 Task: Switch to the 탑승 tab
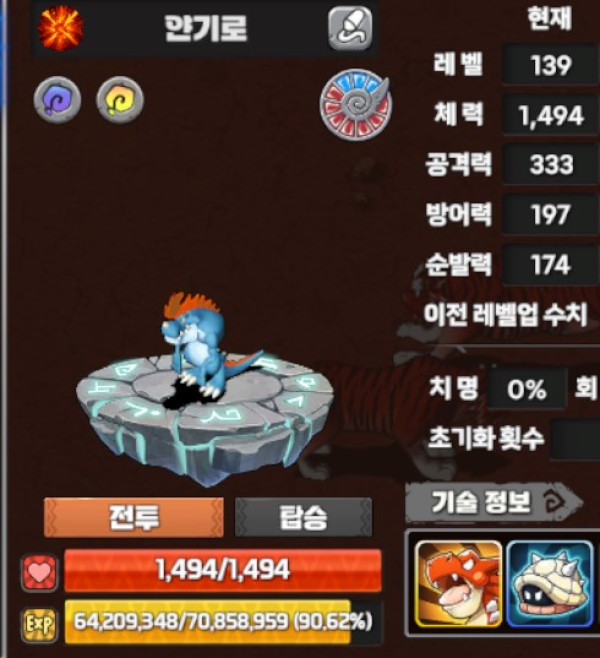coord(303,518)
